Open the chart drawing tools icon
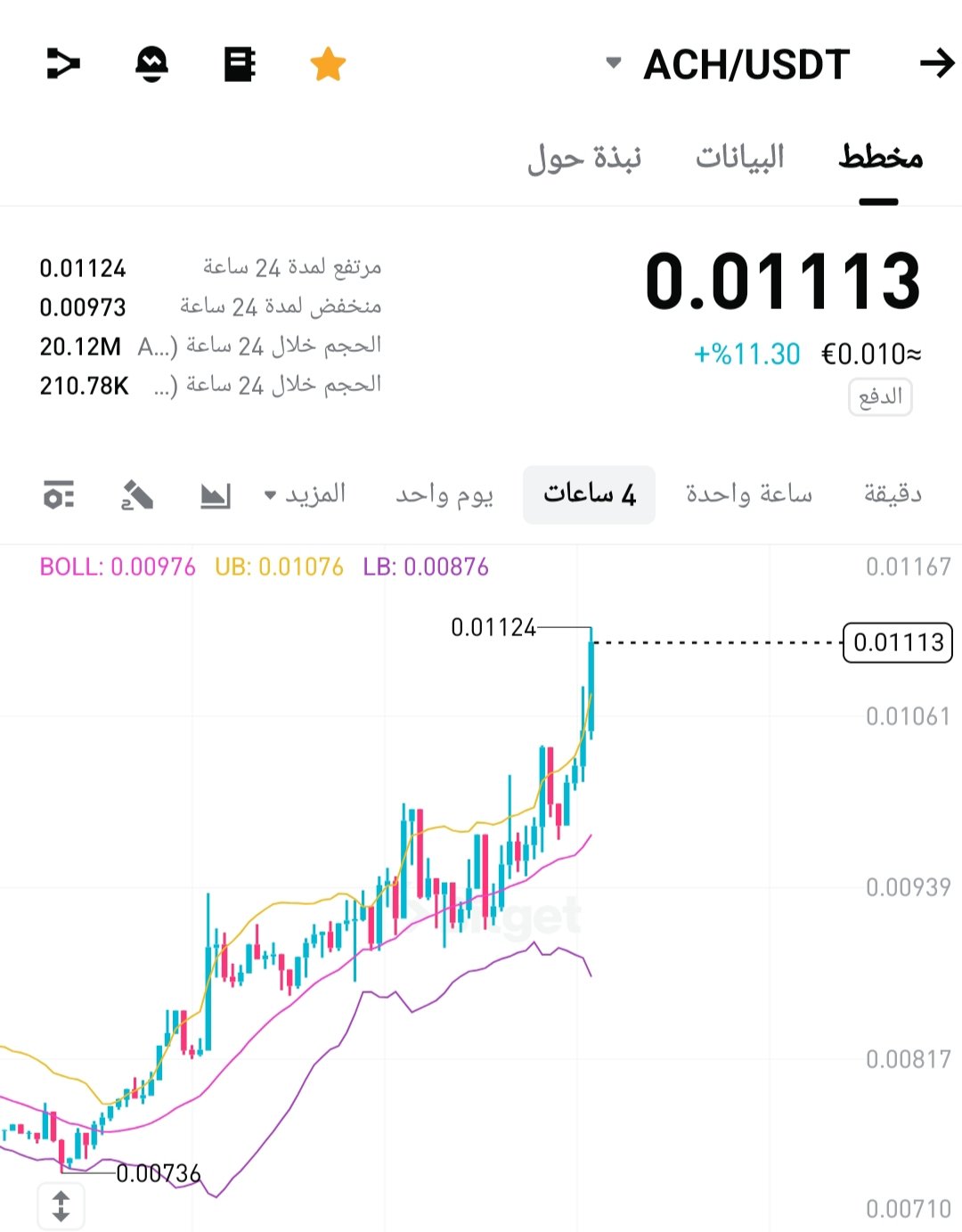 click(x=137, y=495)
